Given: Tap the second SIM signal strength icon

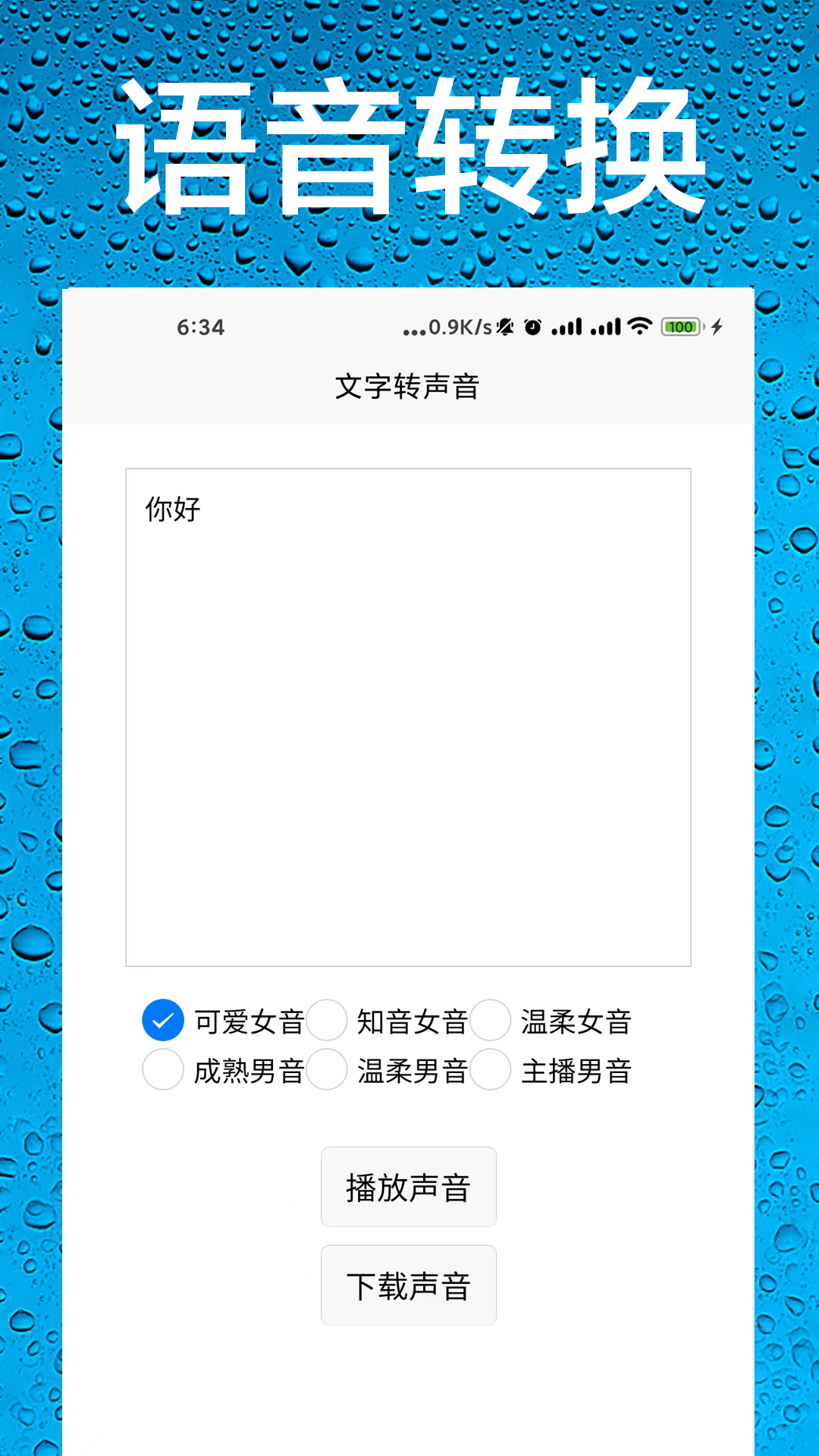Looking at the screenshot, I should pyautogui.click(x=605, y=326).
